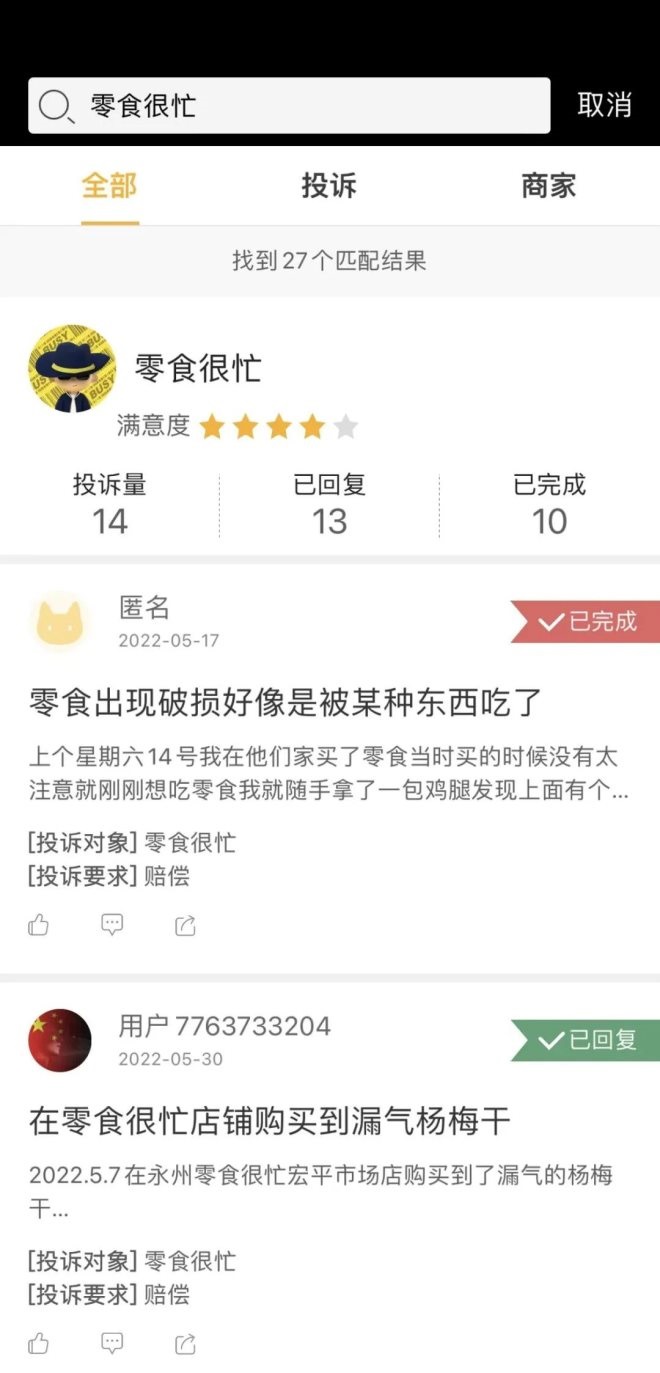Open the complaint 零食出现破损好像是被某种东西吃了

[x=285, y=703]
